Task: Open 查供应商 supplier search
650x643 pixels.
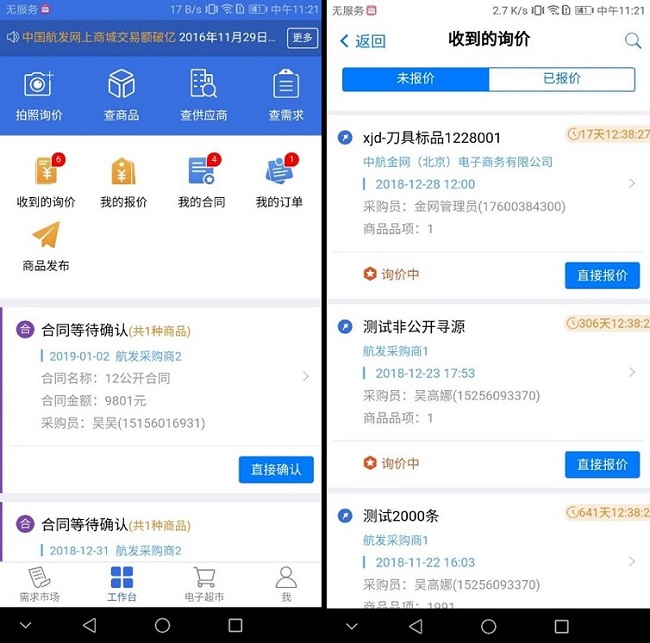Action: tap(204, 95)
